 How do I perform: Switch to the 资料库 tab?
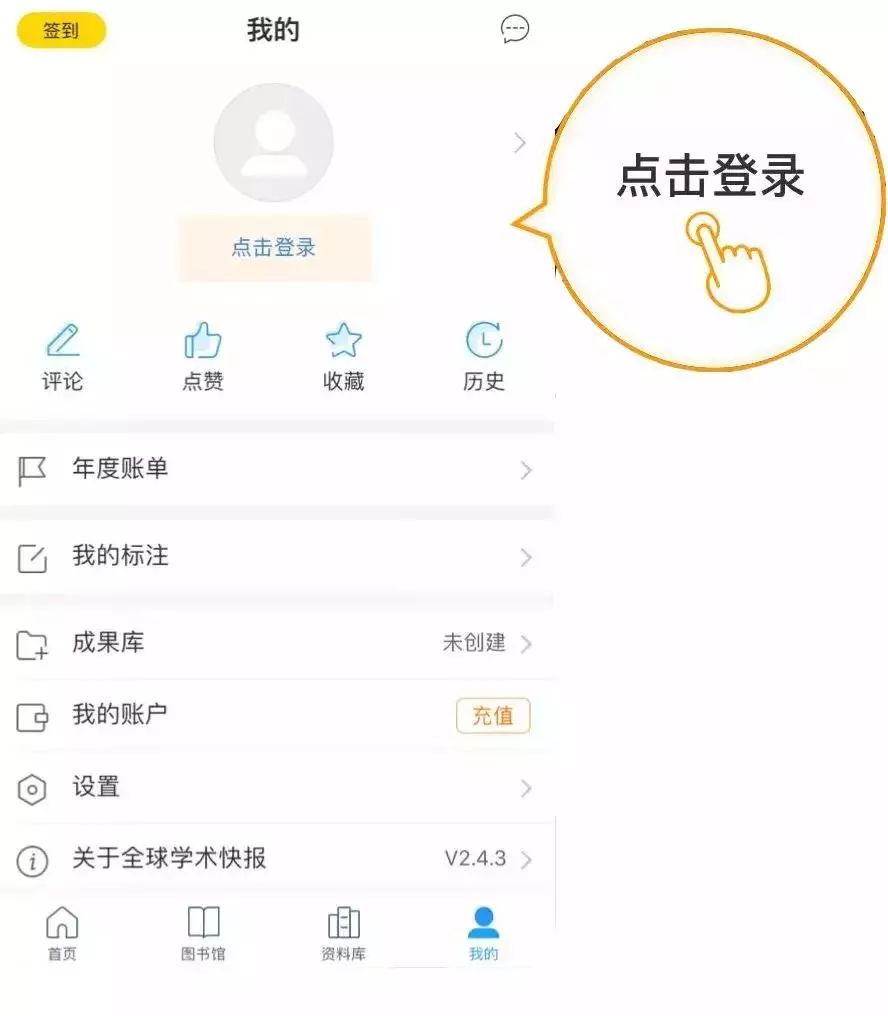click(343, 934)
